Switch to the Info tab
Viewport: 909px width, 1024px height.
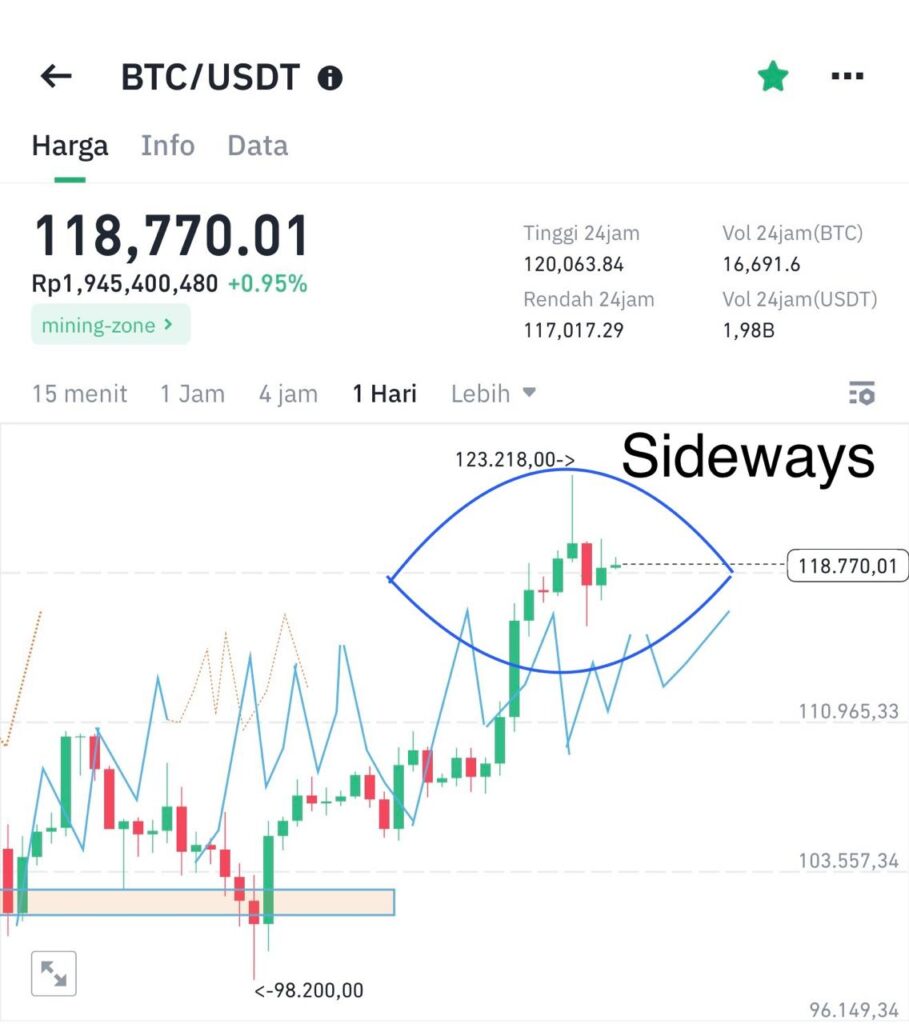[167, 146]
